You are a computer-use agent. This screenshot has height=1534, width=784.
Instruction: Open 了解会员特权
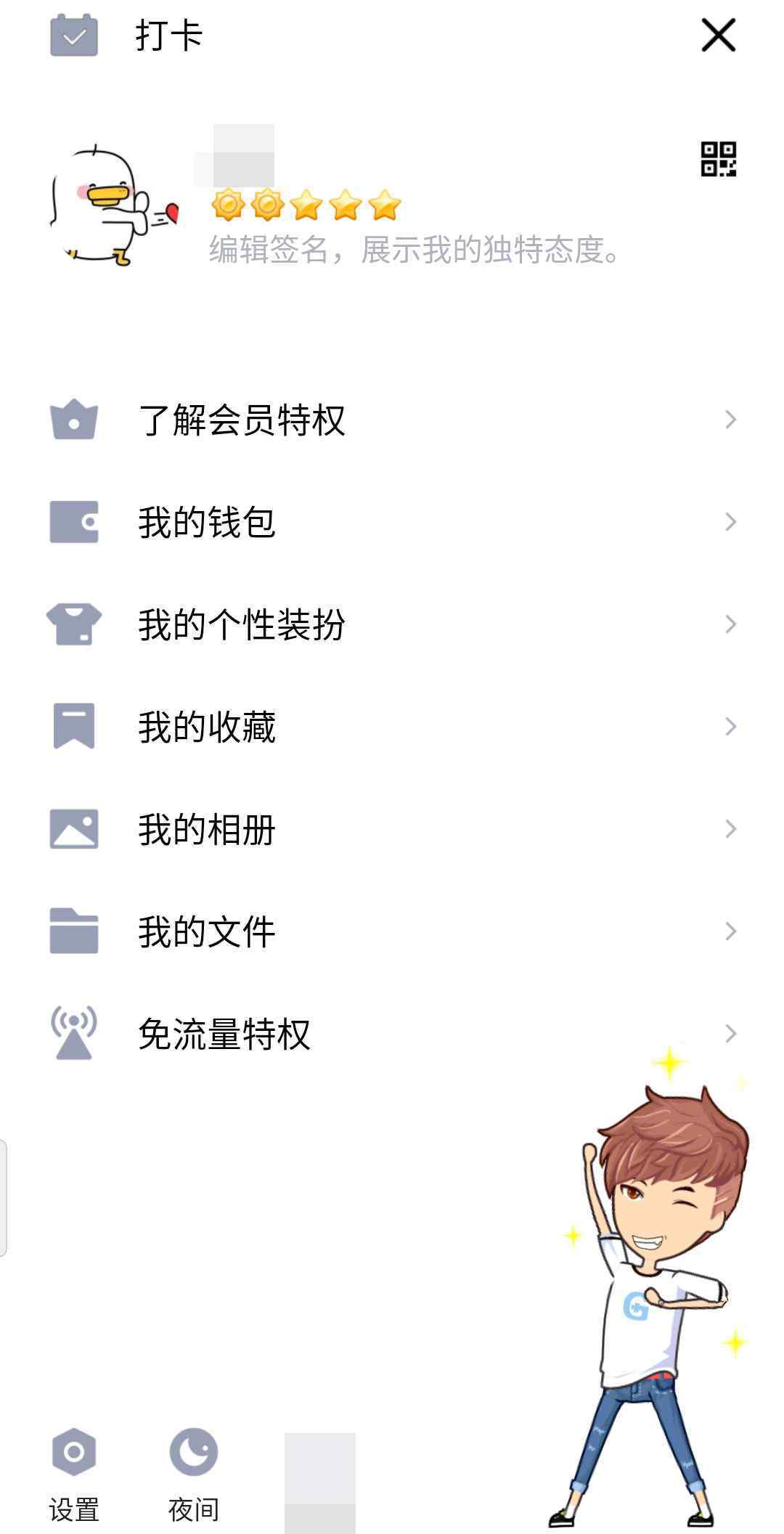point(392,420)
